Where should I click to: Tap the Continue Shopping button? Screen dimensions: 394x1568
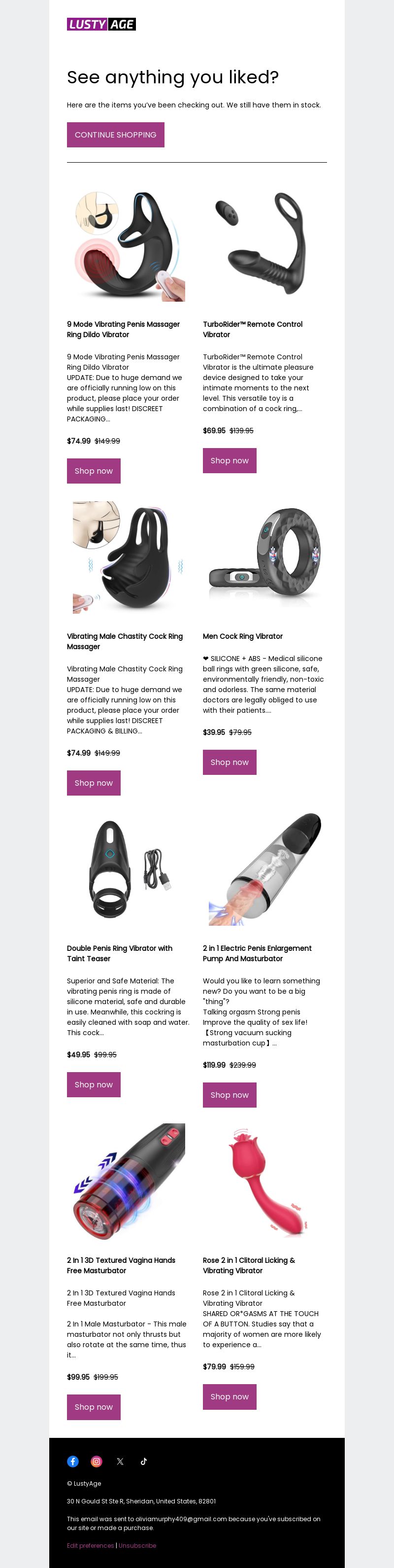point(116,135)
